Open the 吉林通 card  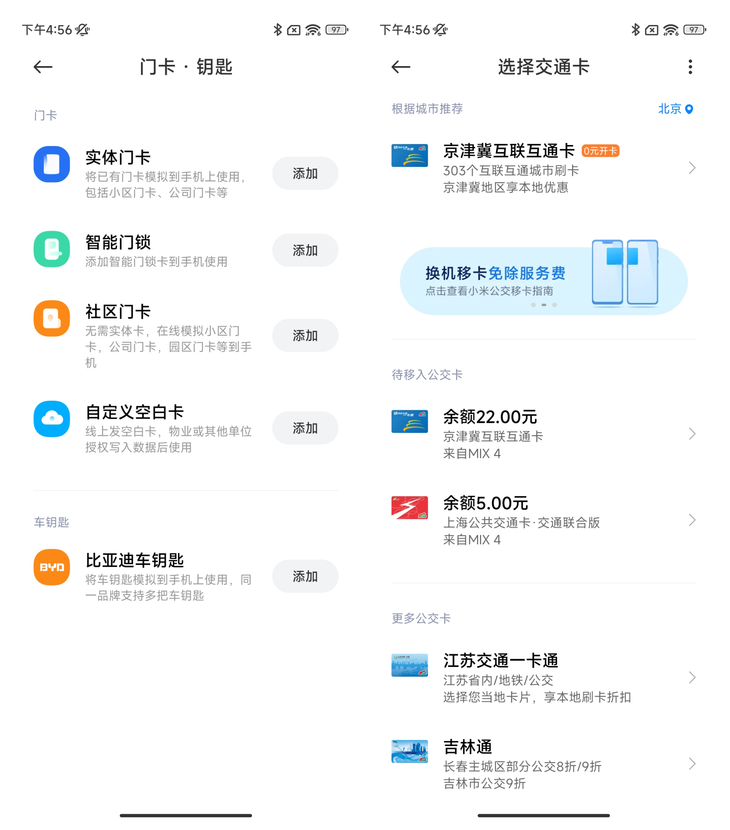(543, 763)
